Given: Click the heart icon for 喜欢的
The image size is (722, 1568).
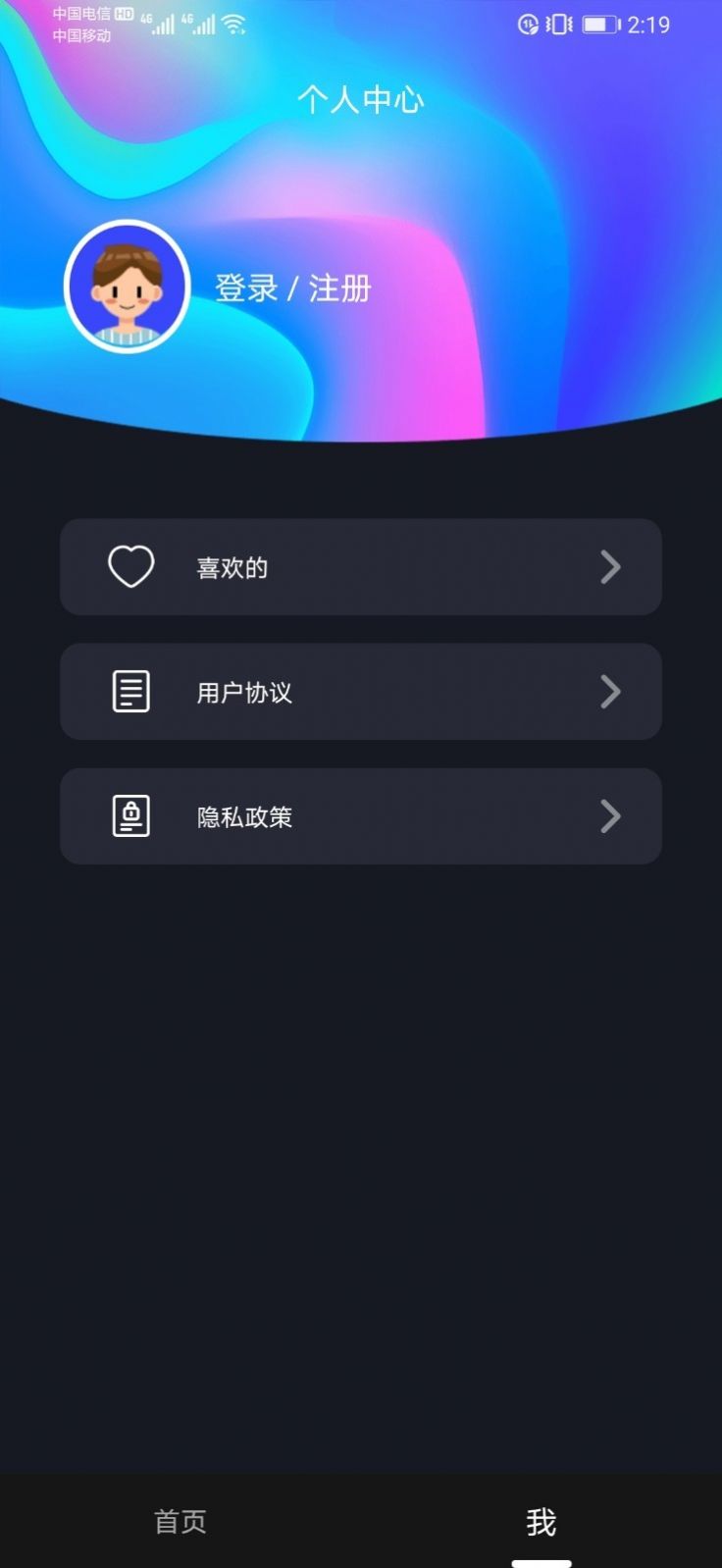Looking at the screenshot, I should tap(131, 567).
